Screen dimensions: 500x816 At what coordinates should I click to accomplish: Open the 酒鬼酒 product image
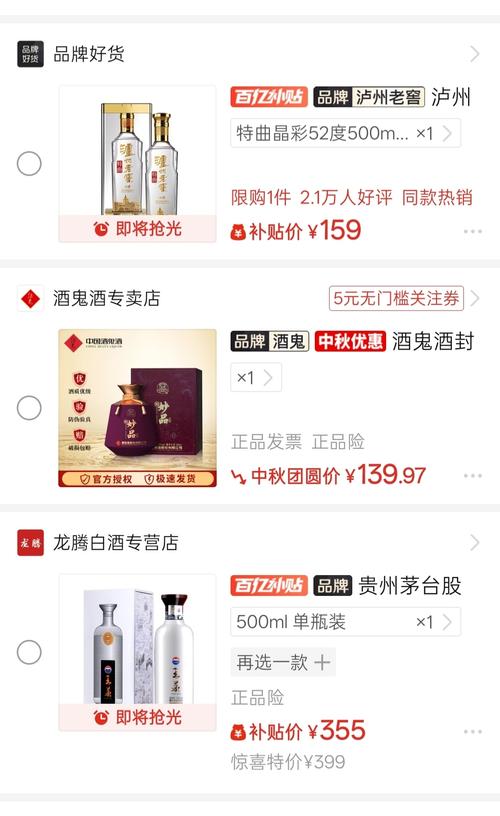(137, 407)
